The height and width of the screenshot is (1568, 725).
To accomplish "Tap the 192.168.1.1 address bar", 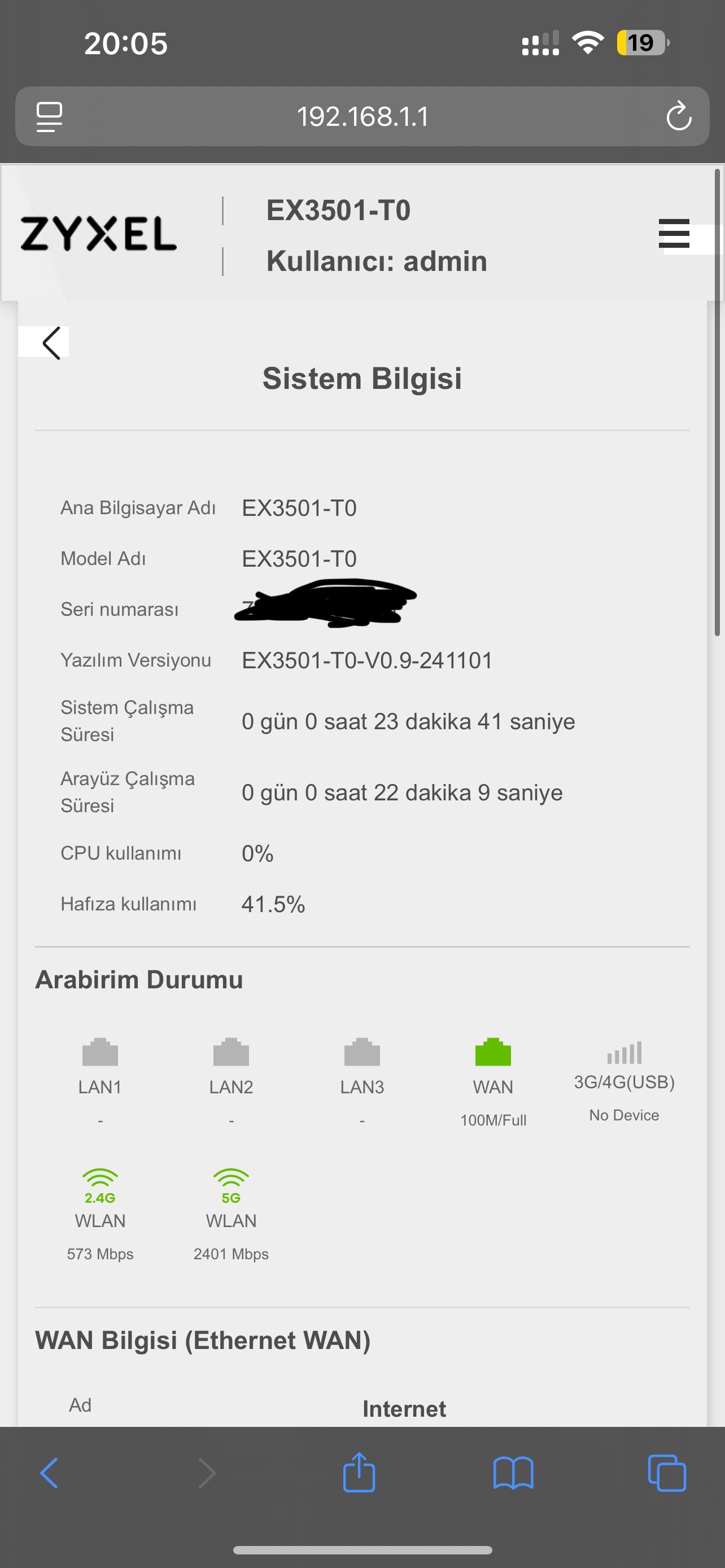I will (x=362, y=116).
